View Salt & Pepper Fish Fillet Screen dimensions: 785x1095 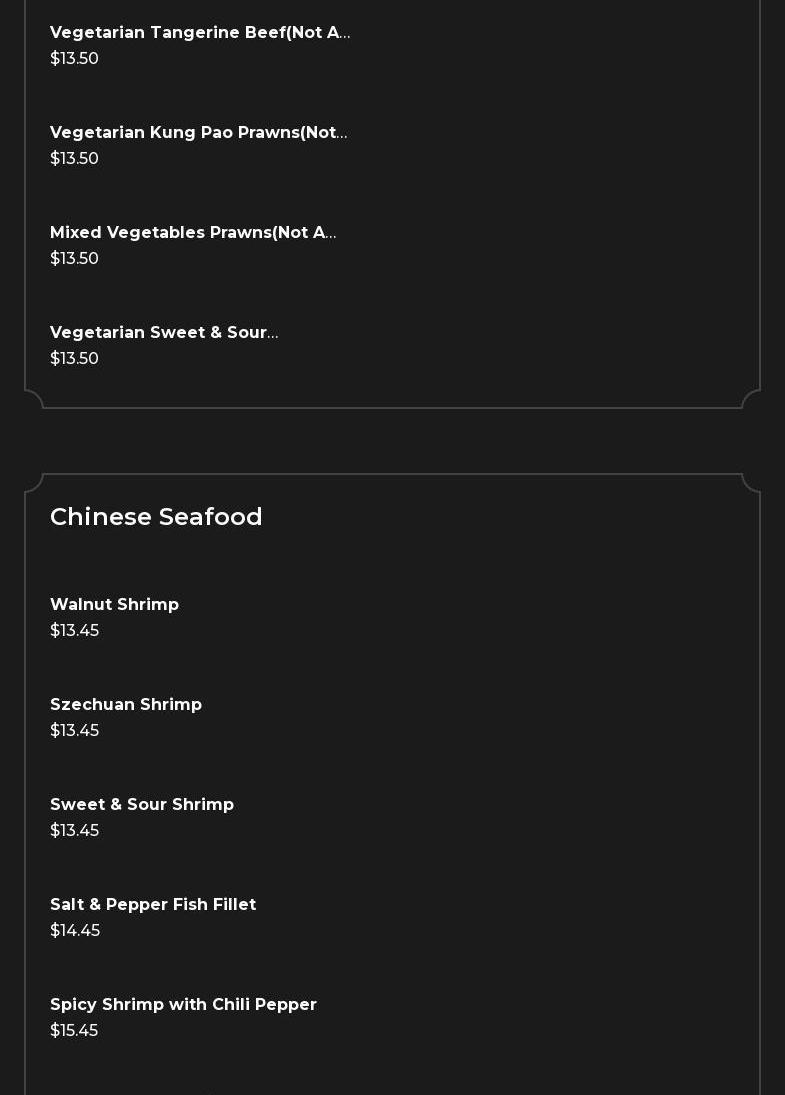[x=153, y=905]
